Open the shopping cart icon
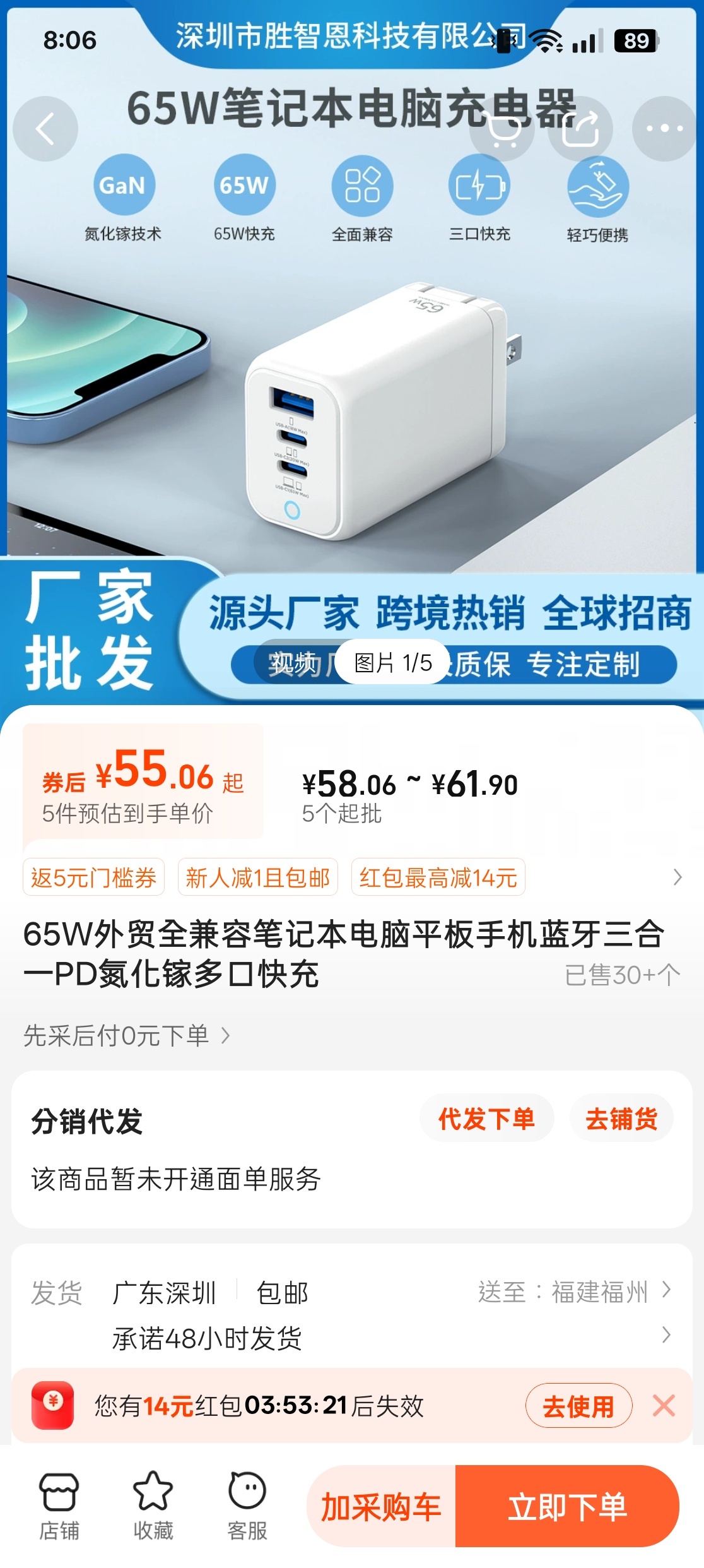Image resolution: width=704 pixels, height=1568 pixels. 503,129
